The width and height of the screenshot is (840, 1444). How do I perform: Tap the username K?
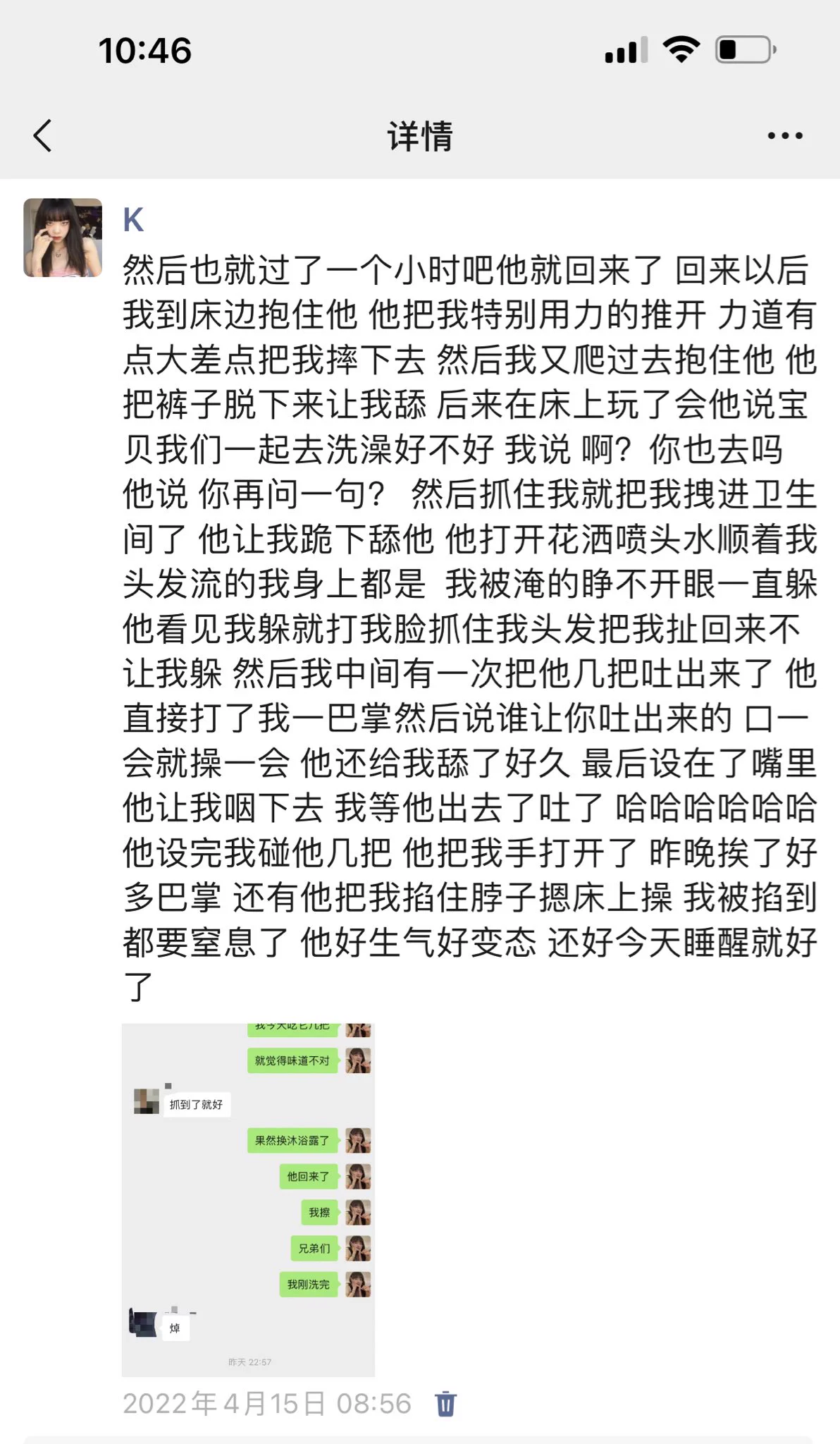(133, 220)
